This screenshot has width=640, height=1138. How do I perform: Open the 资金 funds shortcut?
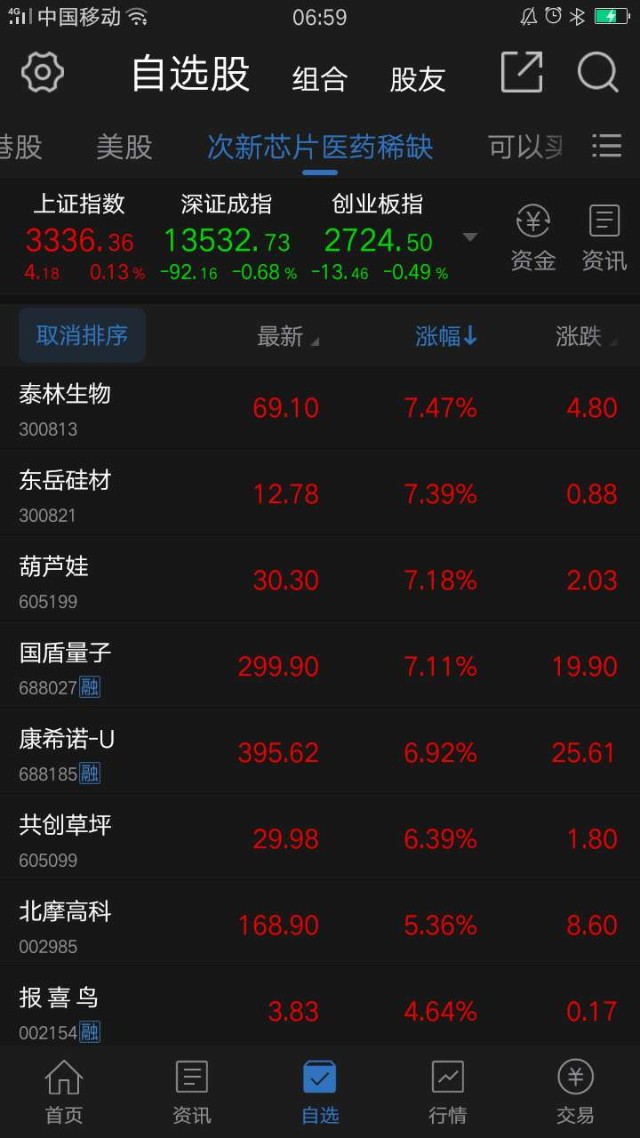click(533, 238)
